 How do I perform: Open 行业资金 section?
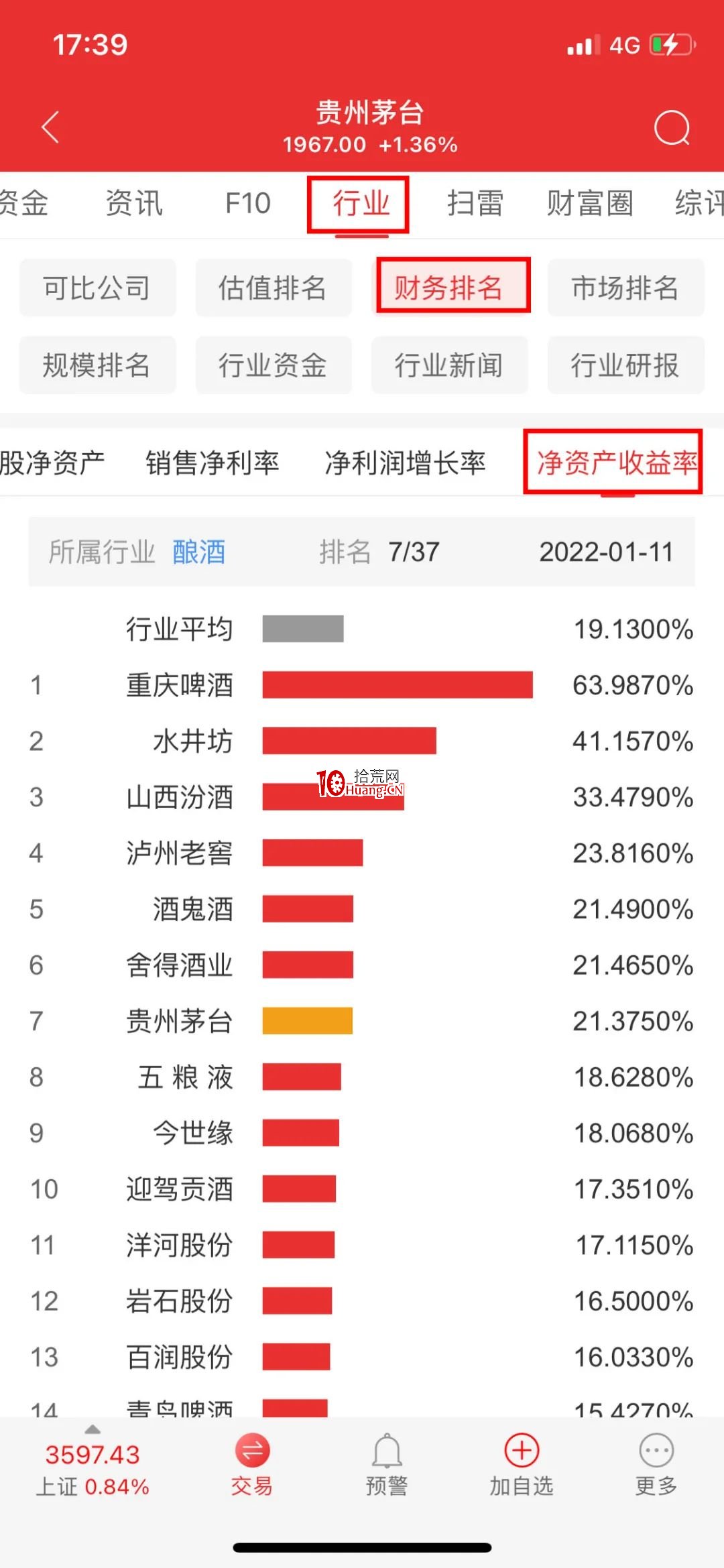(274, 365)
